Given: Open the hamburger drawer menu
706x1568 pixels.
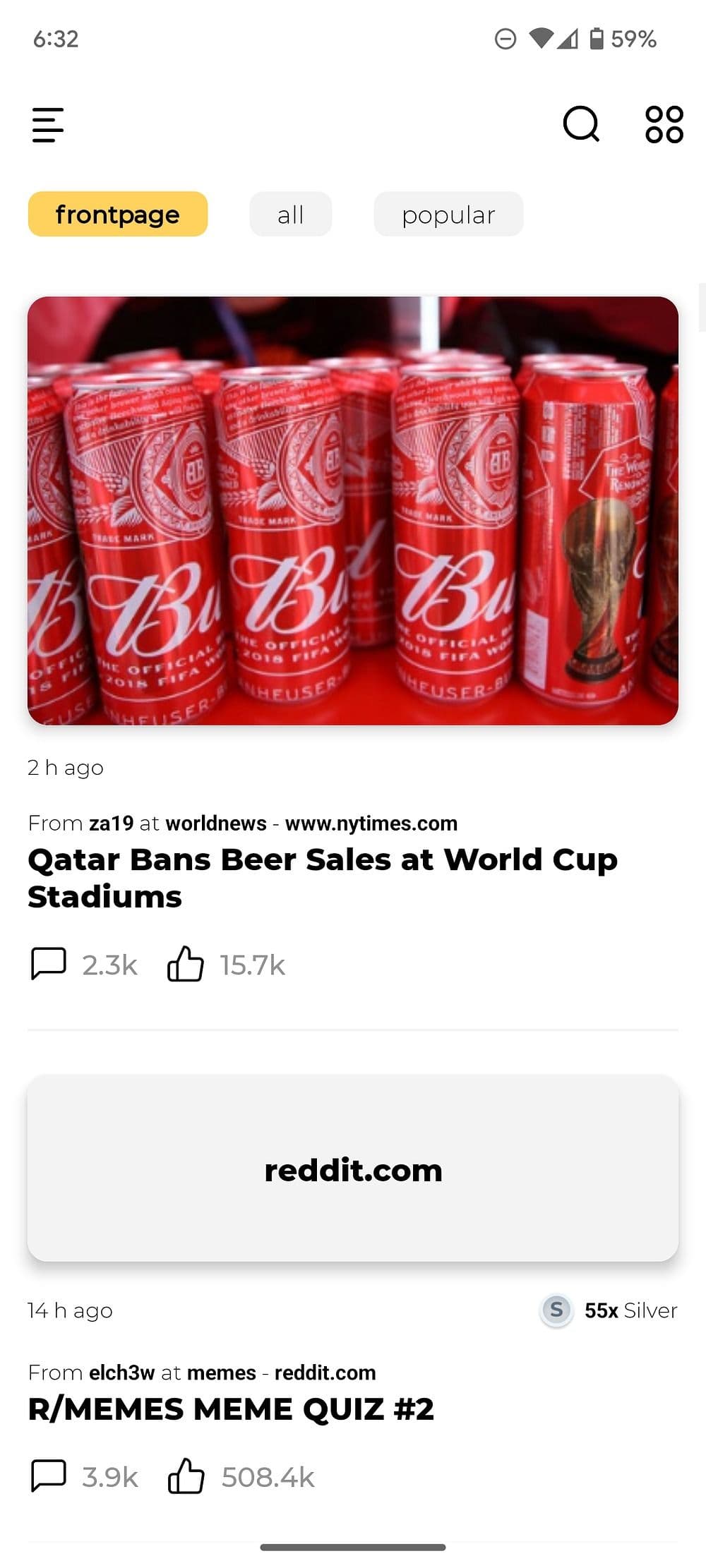Looking at the screenshot, I should (48, 125).
